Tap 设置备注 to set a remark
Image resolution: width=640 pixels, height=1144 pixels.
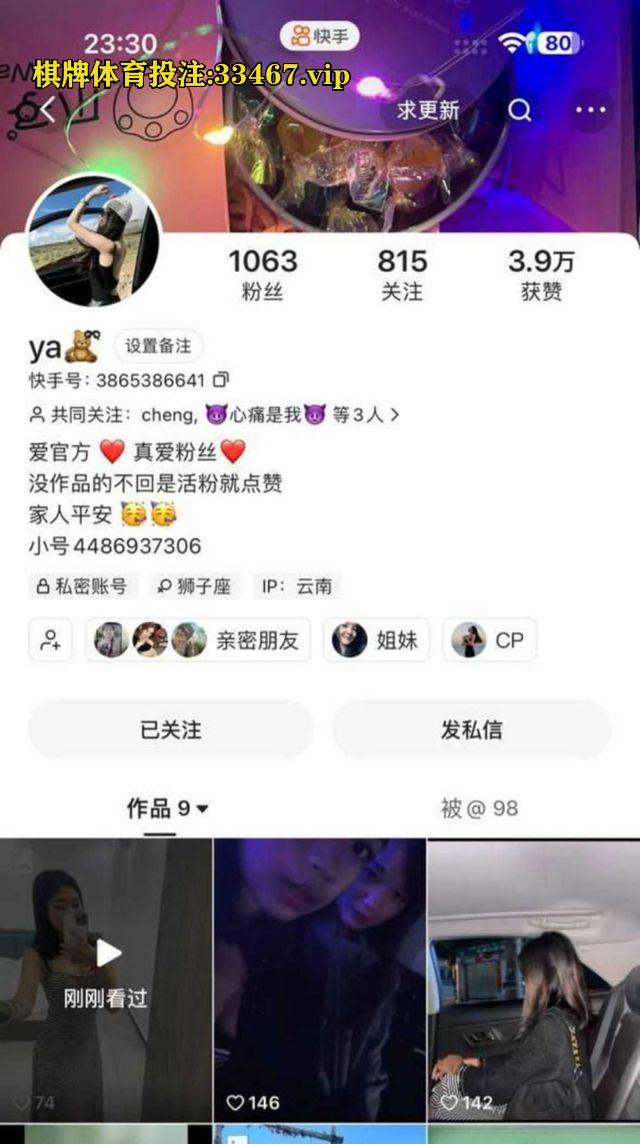[x=158, y=346]
